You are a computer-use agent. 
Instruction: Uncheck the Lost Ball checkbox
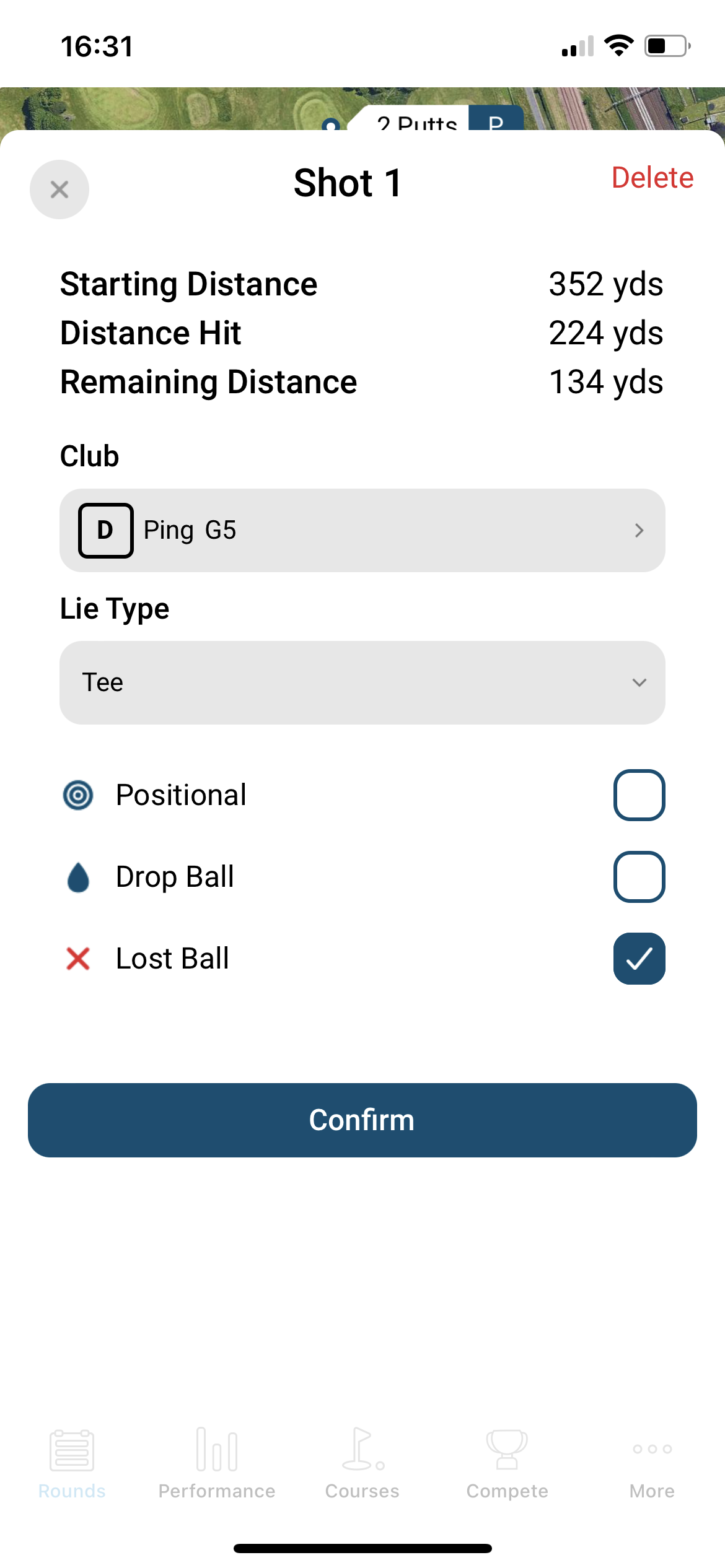639,959
